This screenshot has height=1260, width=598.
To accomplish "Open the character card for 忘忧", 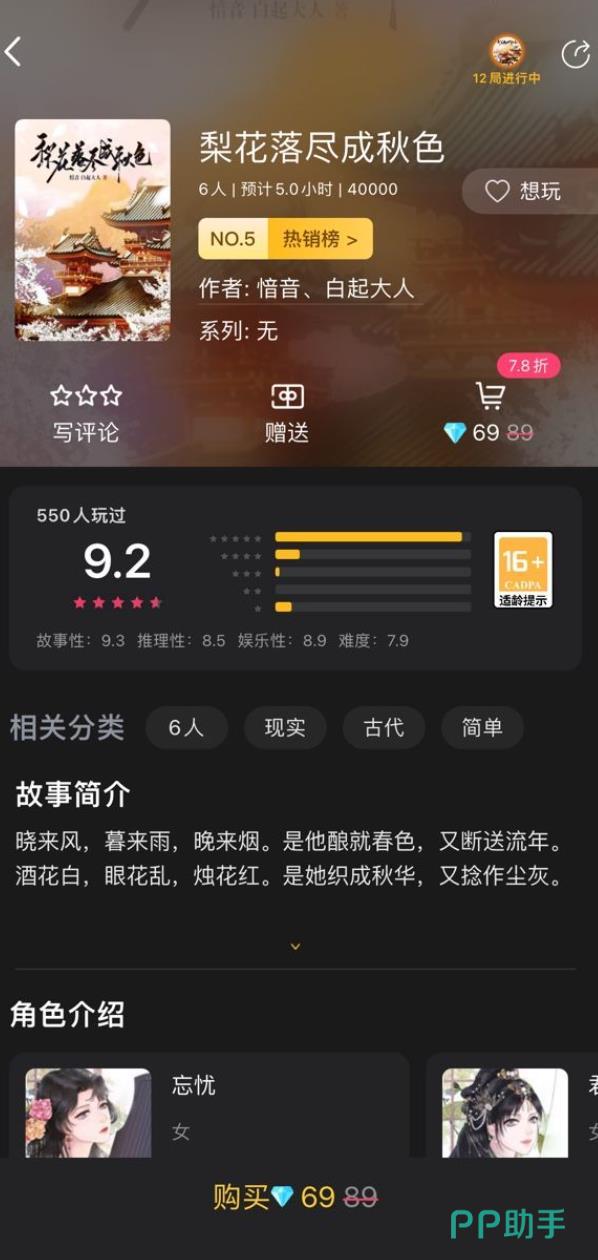I will [x=209, y=1105].
